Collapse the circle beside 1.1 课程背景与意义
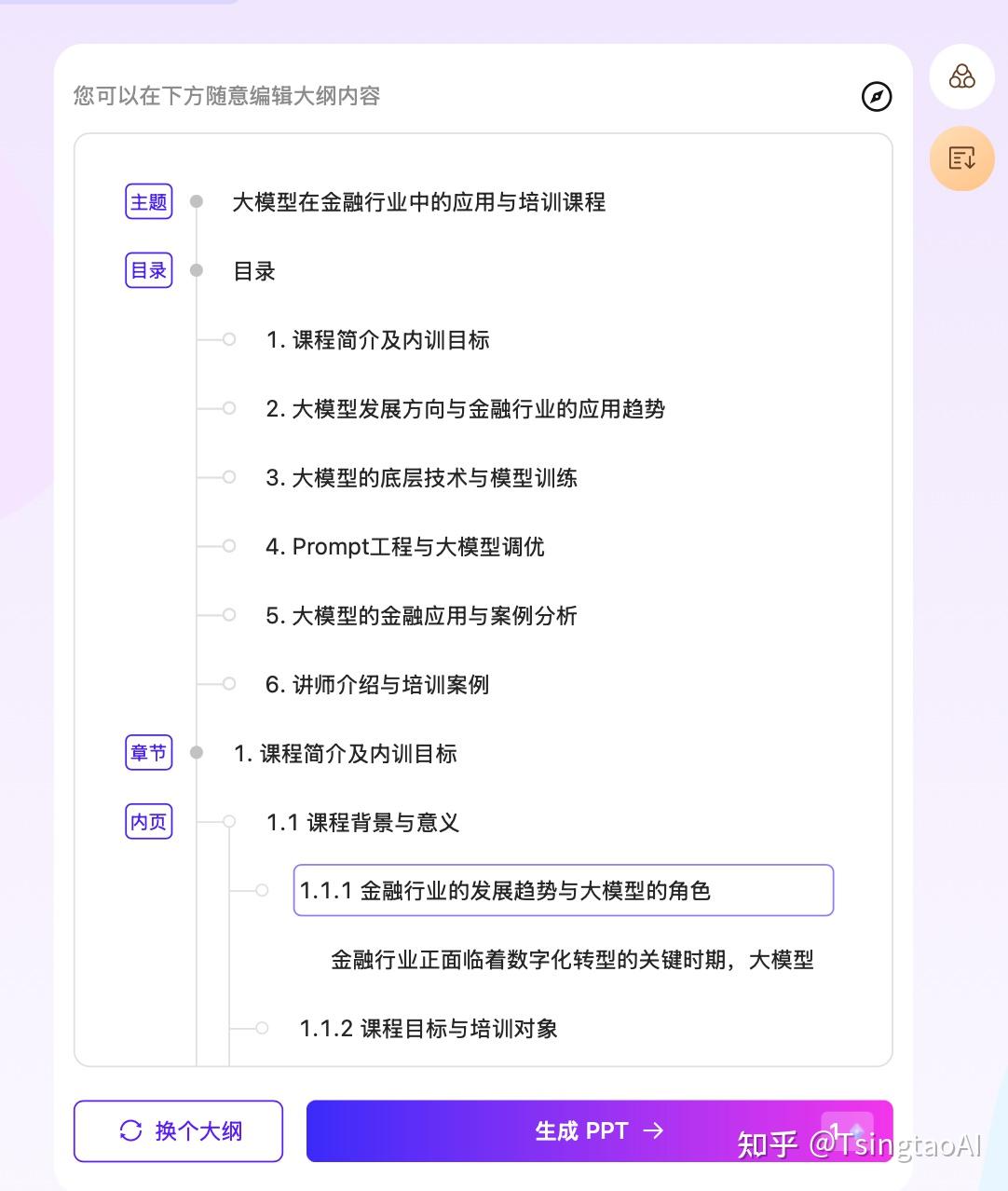Image resolution: width=1008 pixels, height=1191 pixels. (x=229, y=821)
